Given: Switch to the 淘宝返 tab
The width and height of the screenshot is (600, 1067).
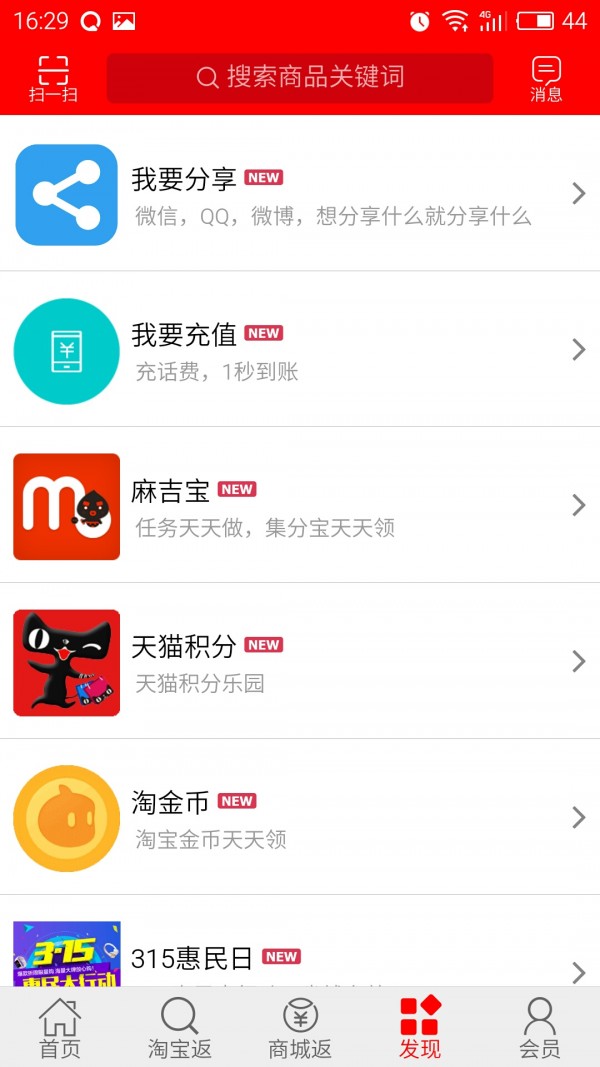Looking at the screenshot, I should (180, 1028).
